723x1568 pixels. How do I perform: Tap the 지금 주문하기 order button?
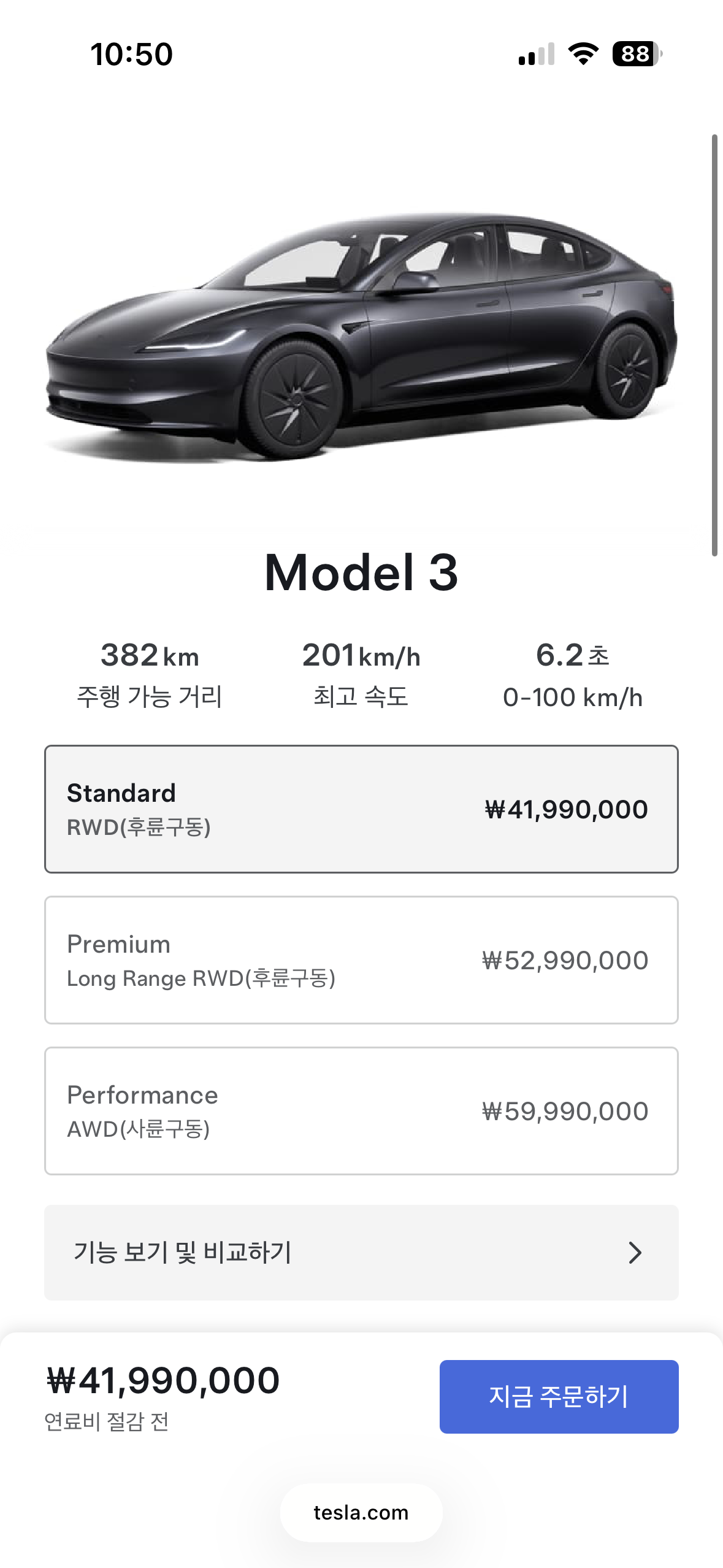(x=559, y=1397)
